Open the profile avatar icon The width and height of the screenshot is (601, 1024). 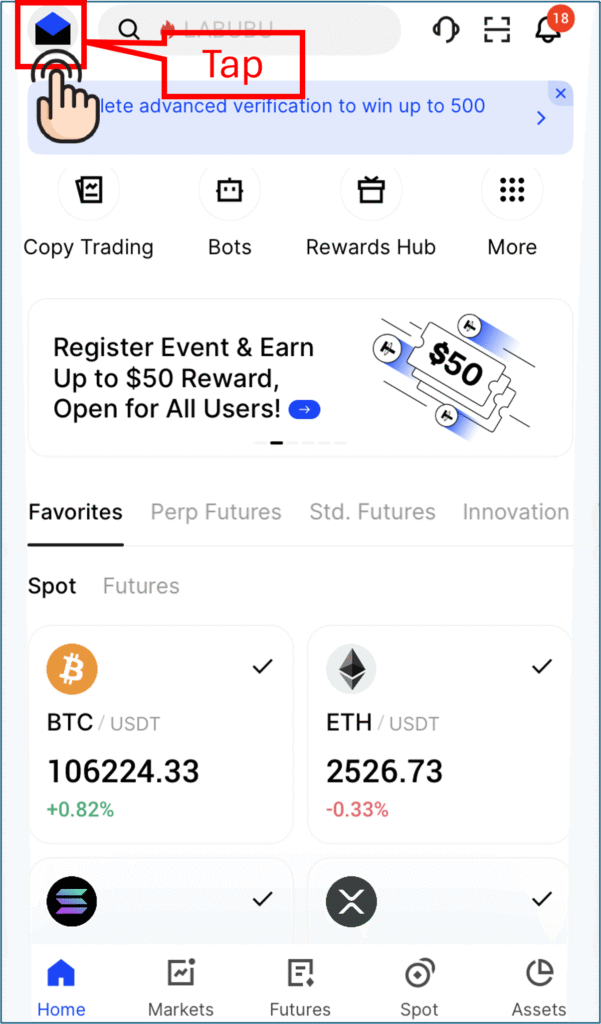pyautogui.click(x=53, y=29)
